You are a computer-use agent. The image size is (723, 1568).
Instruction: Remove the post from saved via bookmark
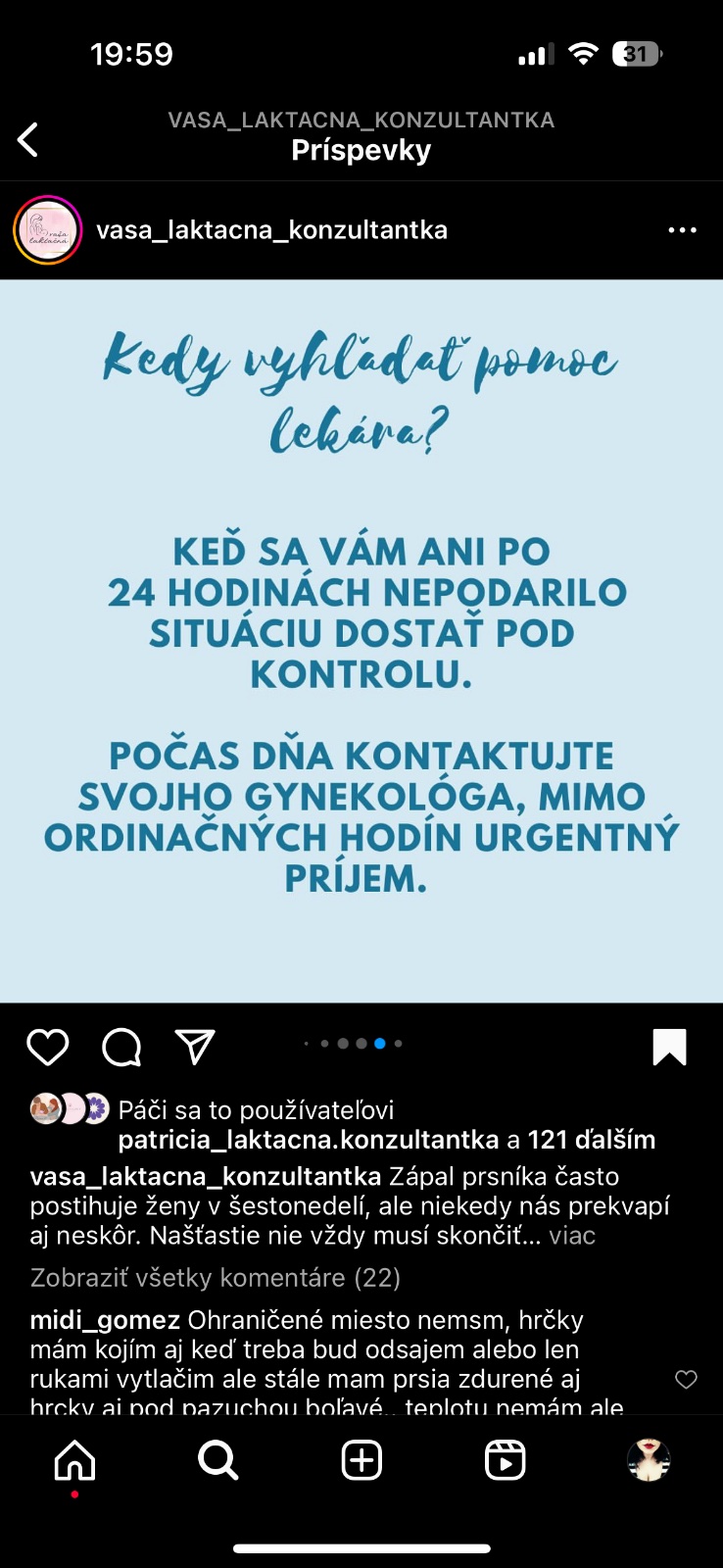pyautogui.click(x=670, y=1047)
